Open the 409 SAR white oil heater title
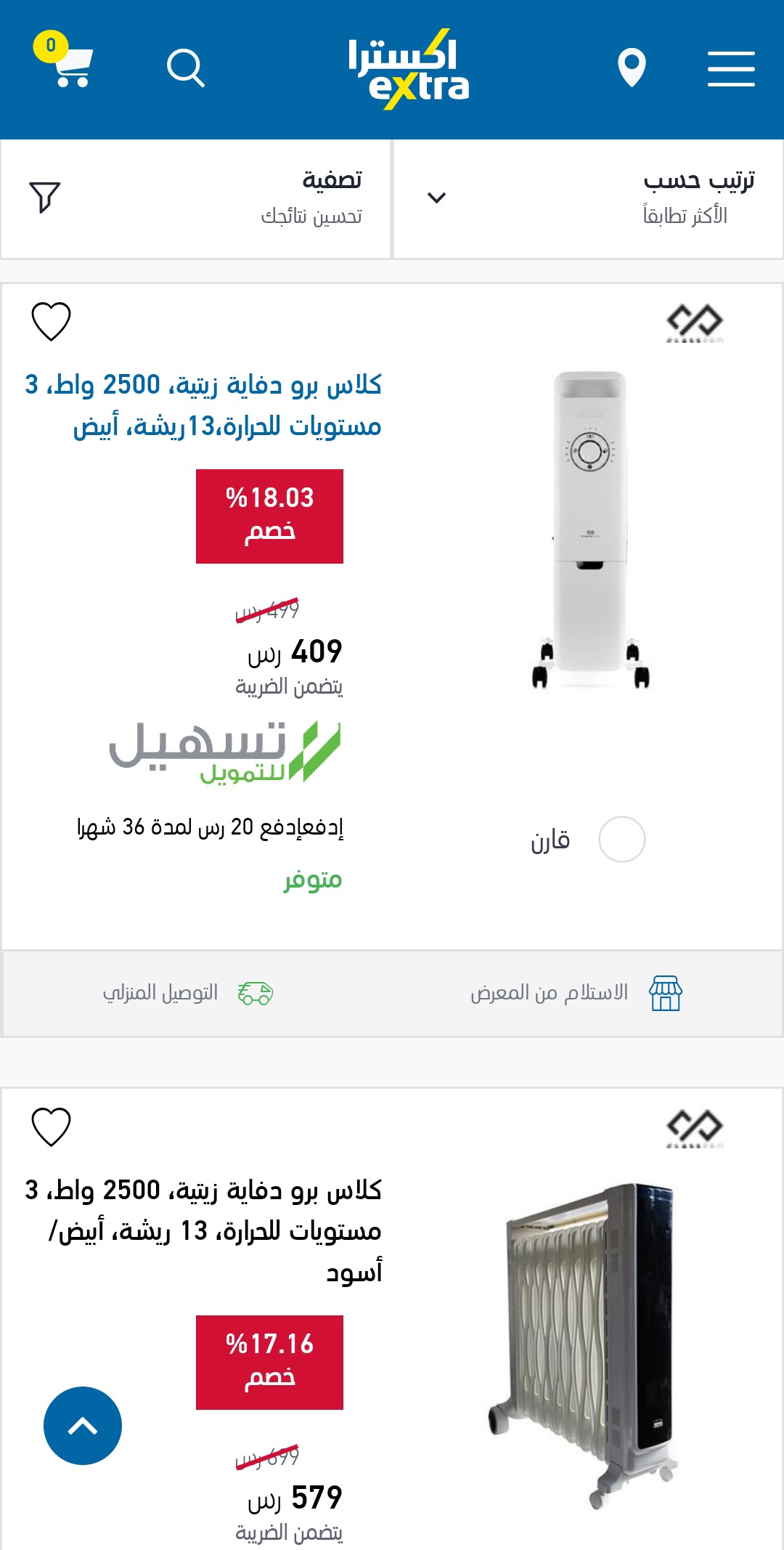 click(203, 405)
